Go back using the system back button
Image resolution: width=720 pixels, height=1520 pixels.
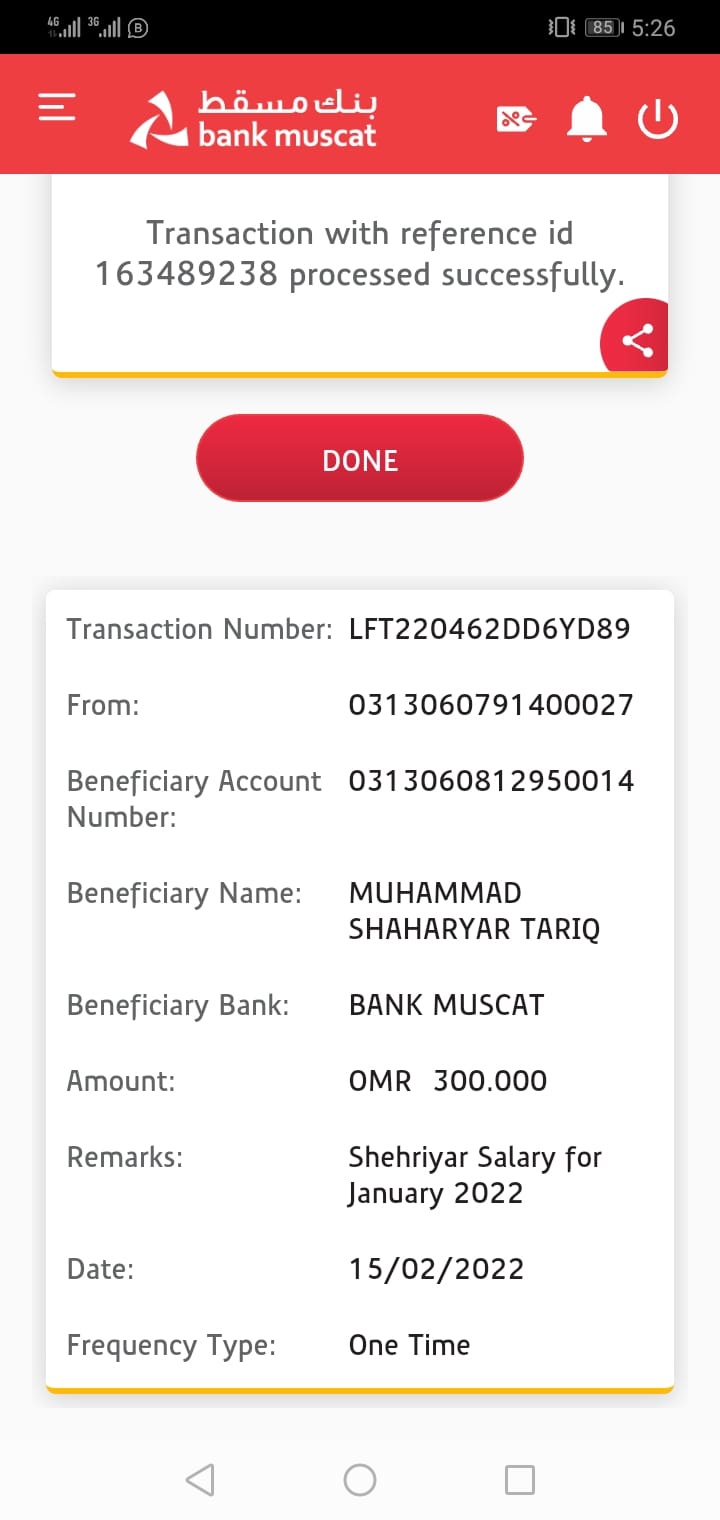[x=200, y=1479]
